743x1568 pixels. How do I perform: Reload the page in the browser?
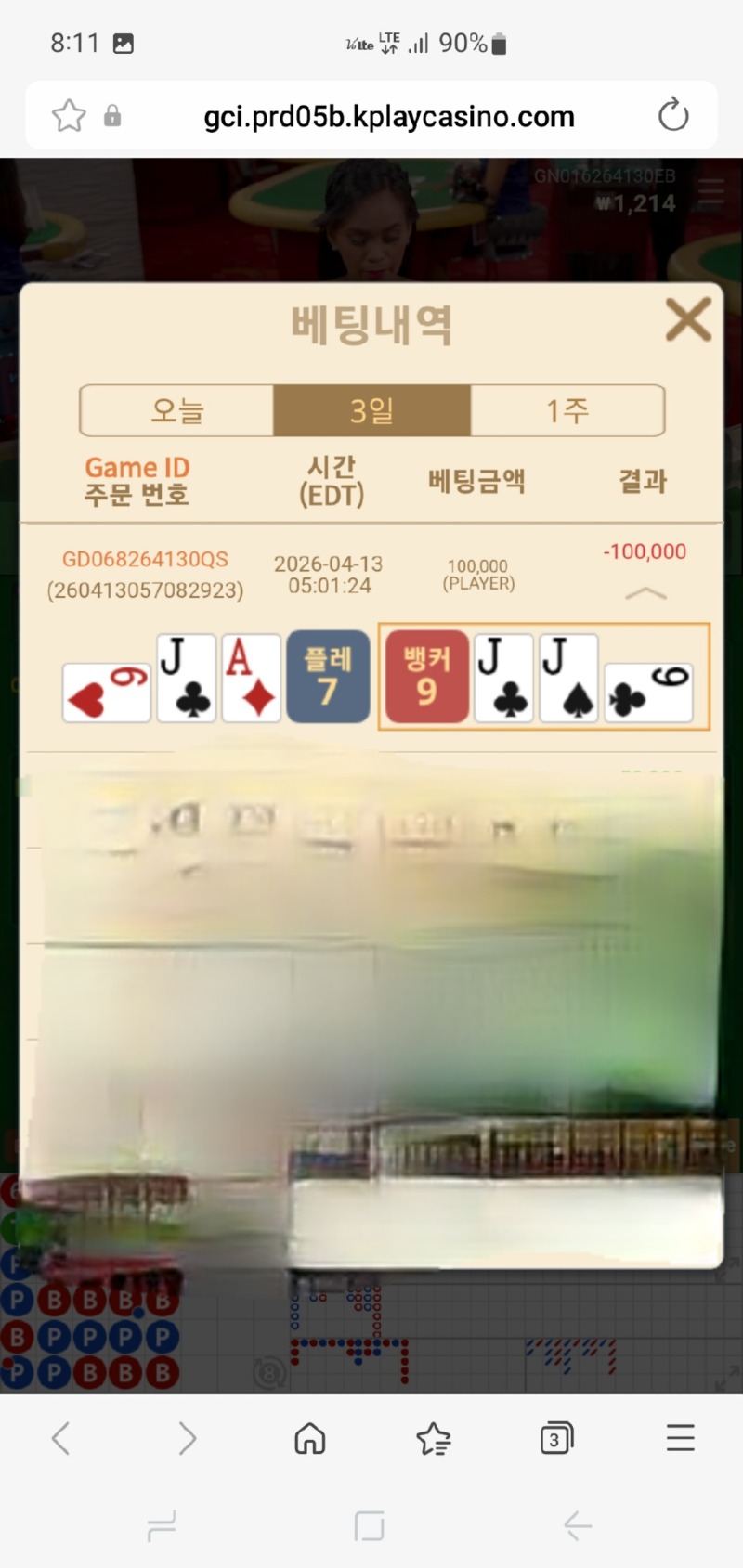(672, 116)
